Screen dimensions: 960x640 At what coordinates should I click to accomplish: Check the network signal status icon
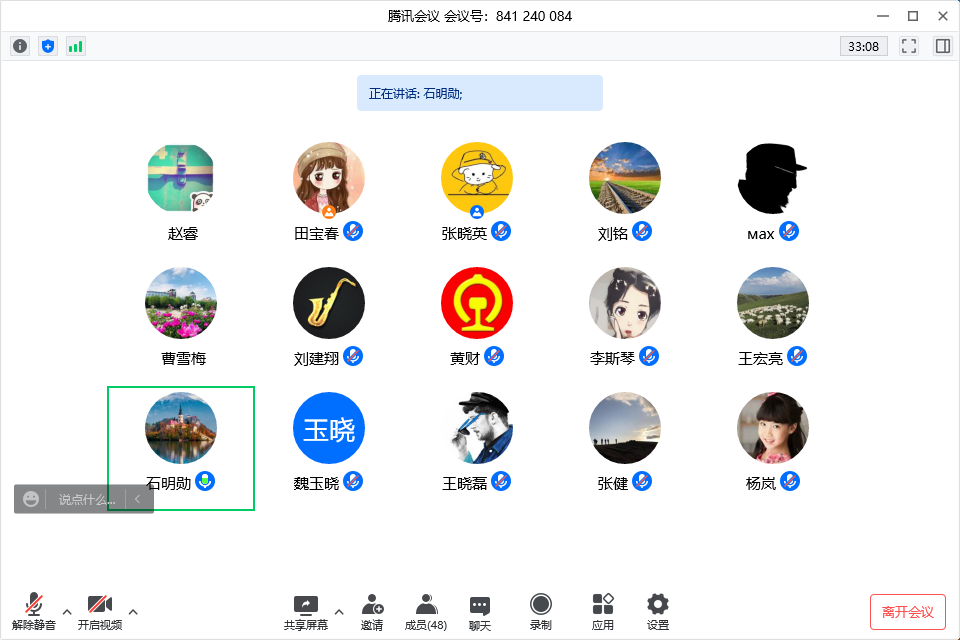point(76,46)
